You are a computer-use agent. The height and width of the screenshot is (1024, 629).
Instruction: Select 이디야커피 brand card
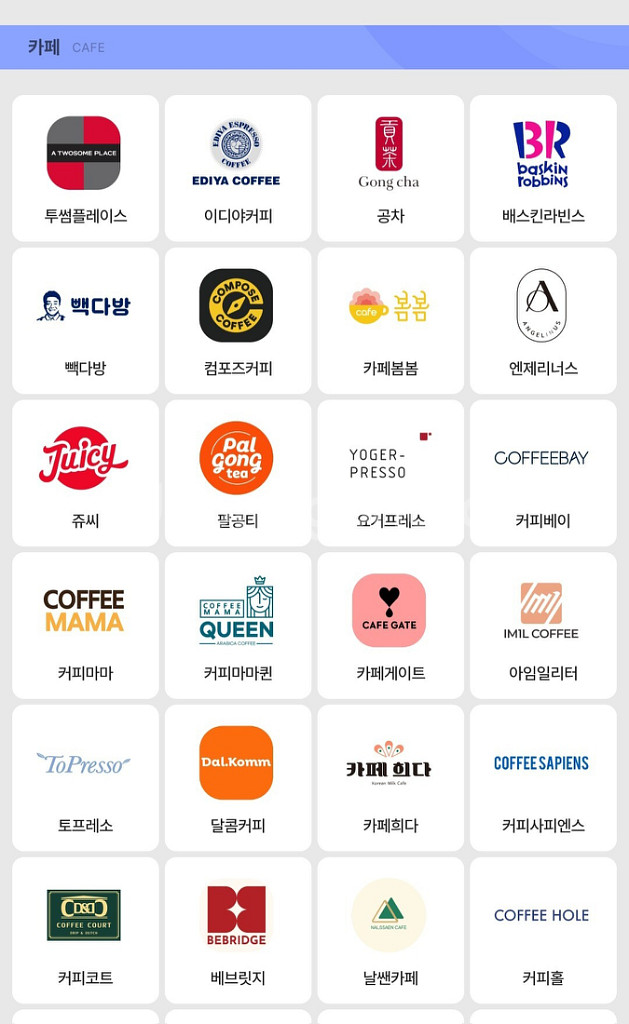[237, 168]
